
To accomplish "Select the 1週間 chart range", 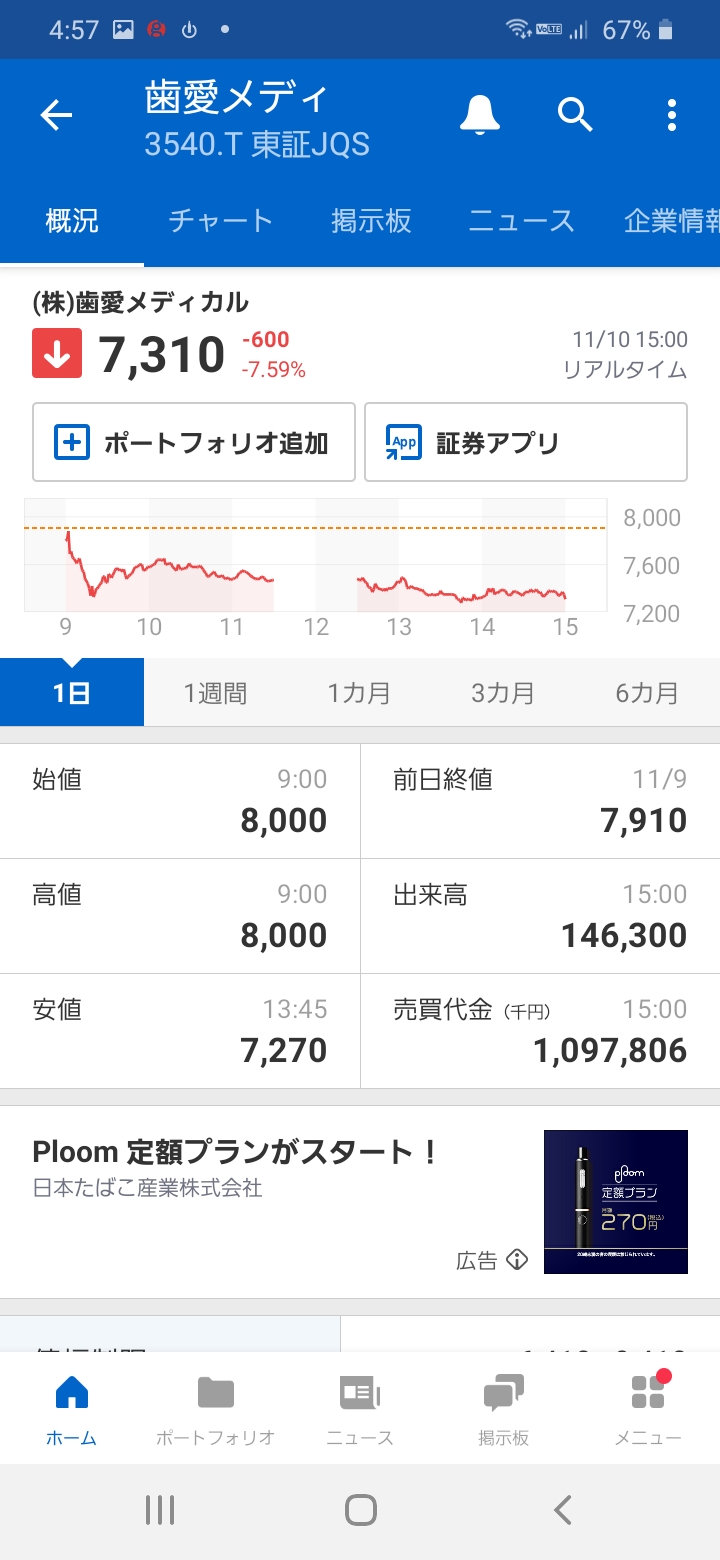I will [x=215, y=692].
